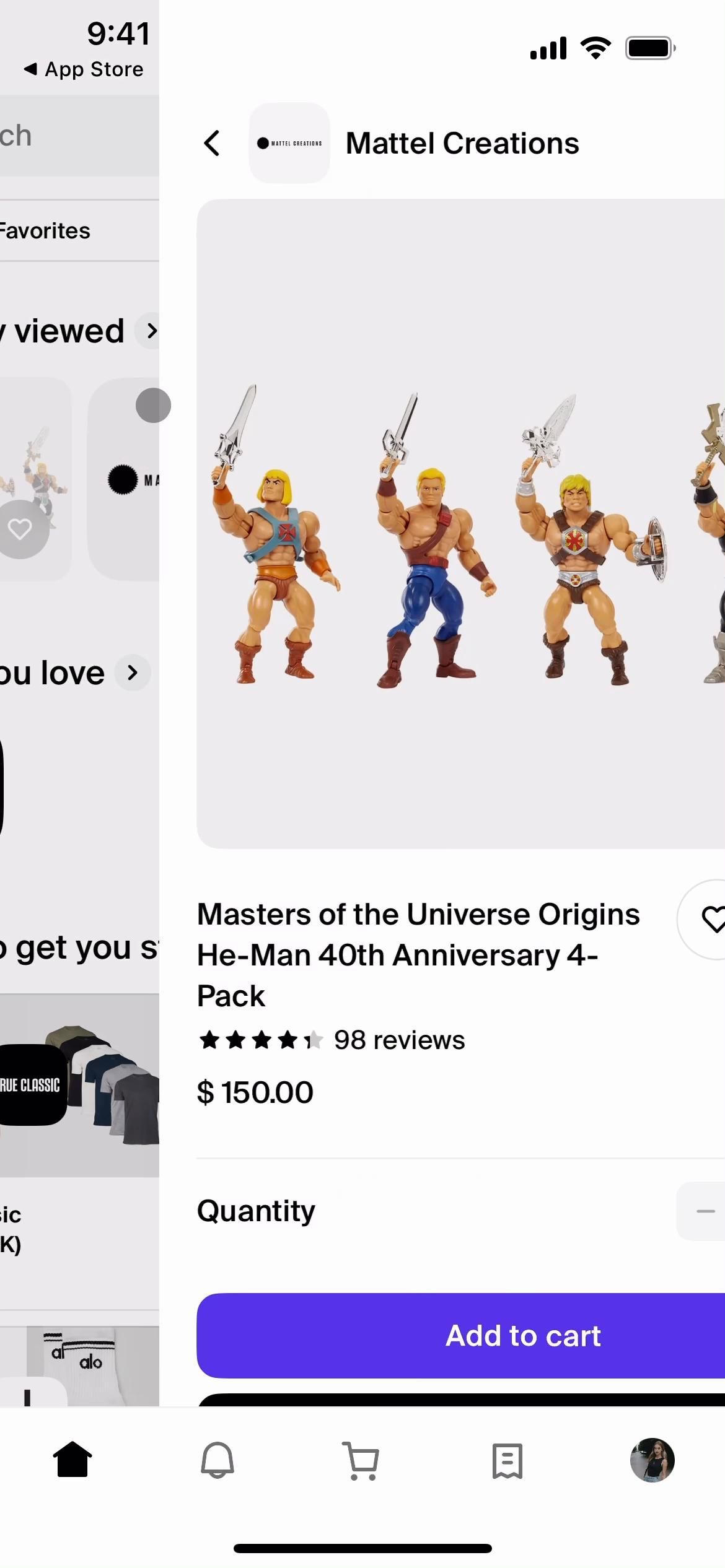Screen dimensions: 725x1568
Task: Open the orders receipt tab
Action: click(x=507, y=1460)
